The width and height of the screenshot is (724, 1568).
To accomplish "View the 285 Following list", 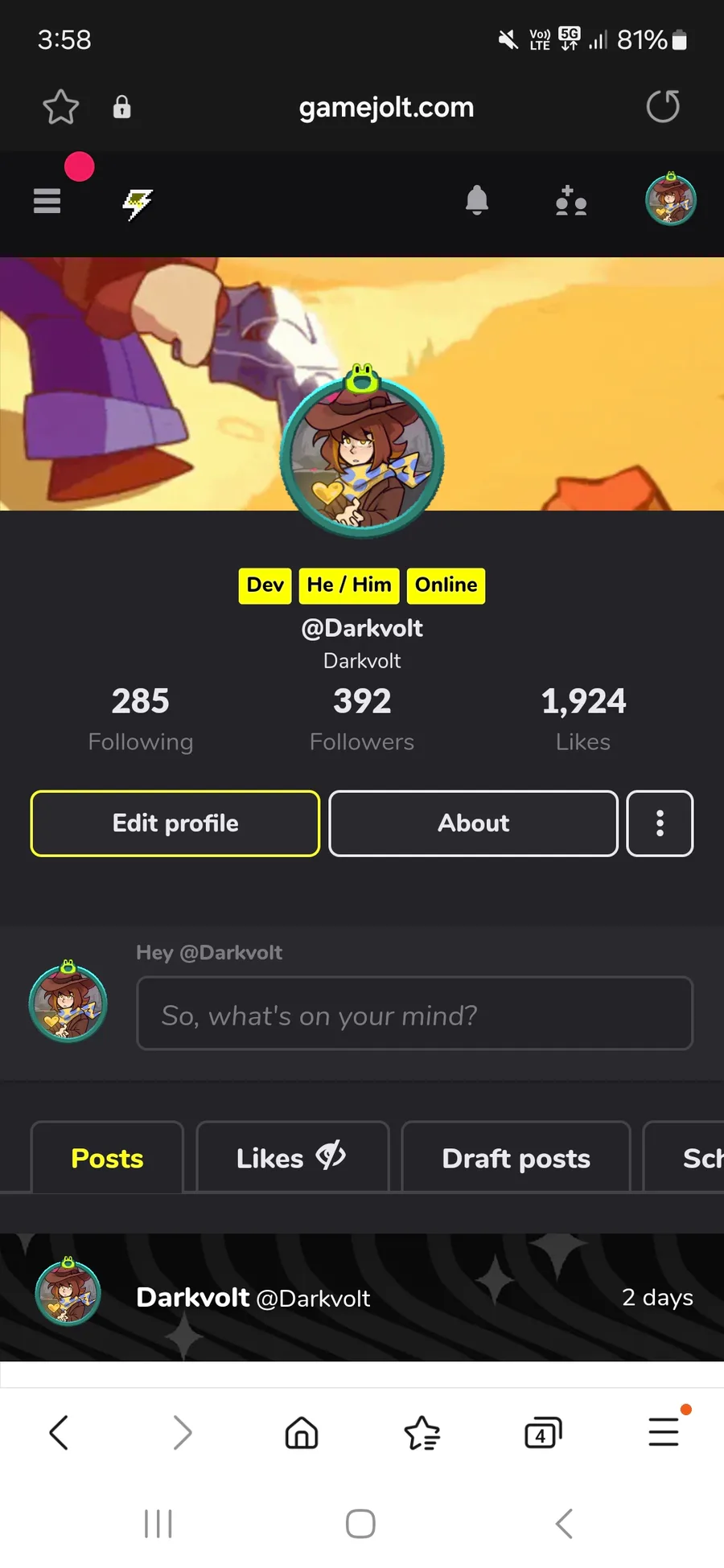I will [x=141, y=719].
